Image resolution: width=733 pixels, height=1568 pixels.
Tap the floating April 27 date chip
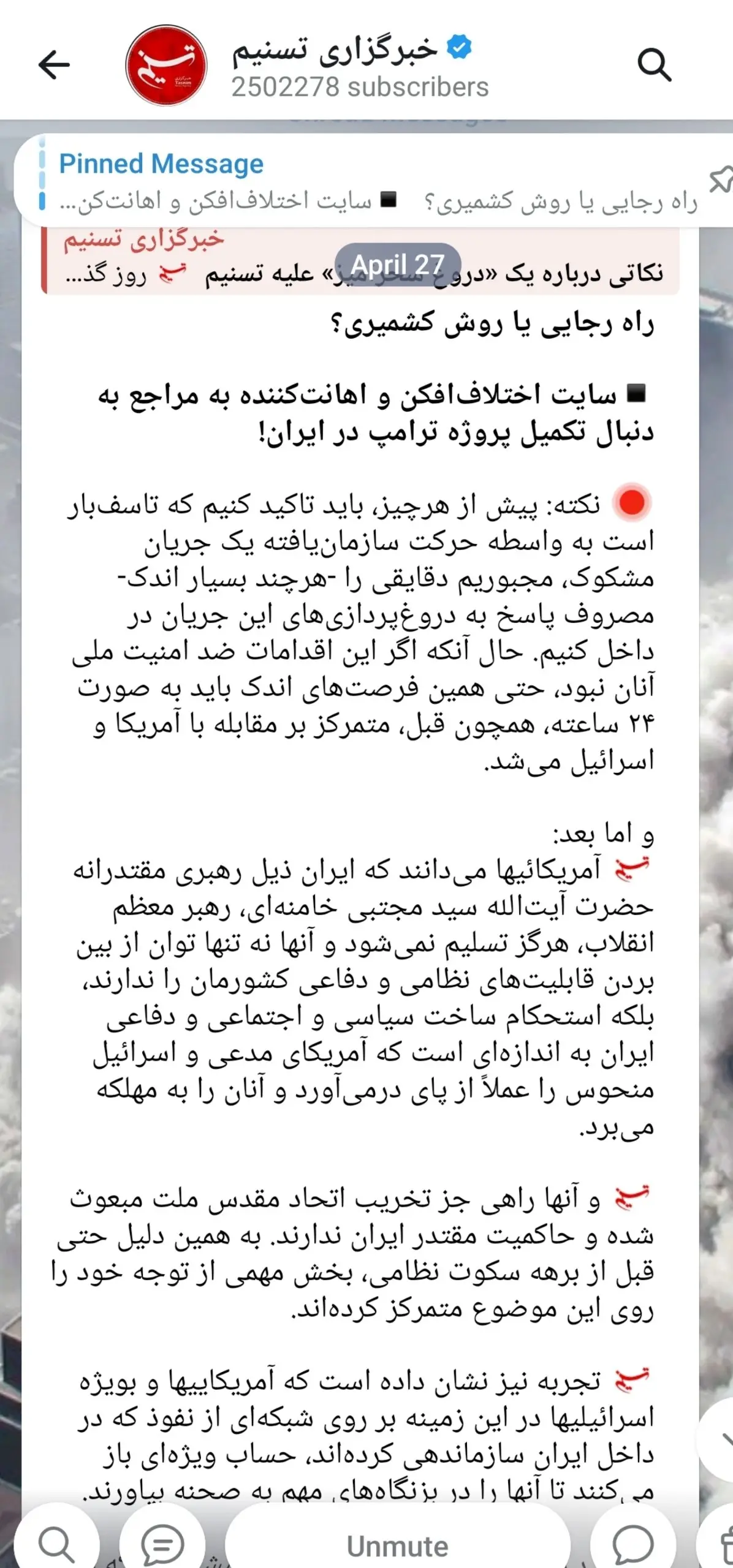coord(398,266)
